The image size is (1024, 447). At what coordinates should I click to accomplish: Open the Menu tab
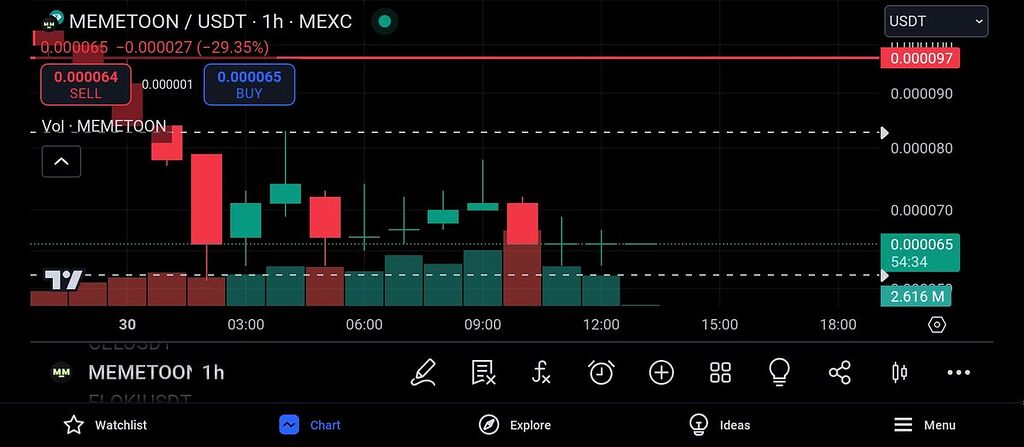point(925,425)
